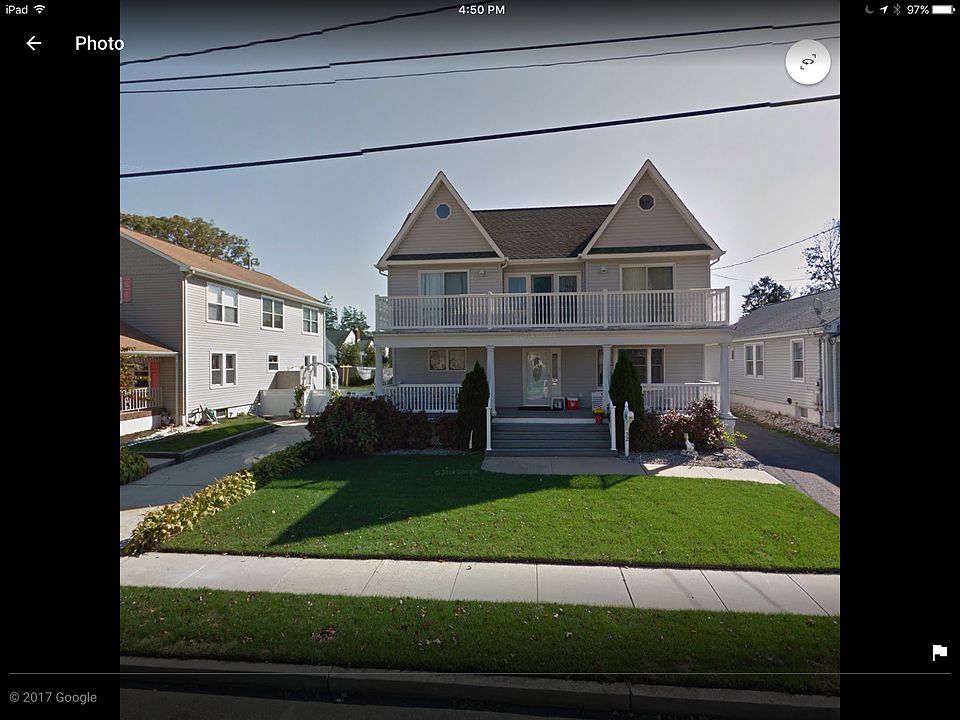Screen dimensions: 960x720
Task: Report this photo using the flag icon
Action: point(939,652)
